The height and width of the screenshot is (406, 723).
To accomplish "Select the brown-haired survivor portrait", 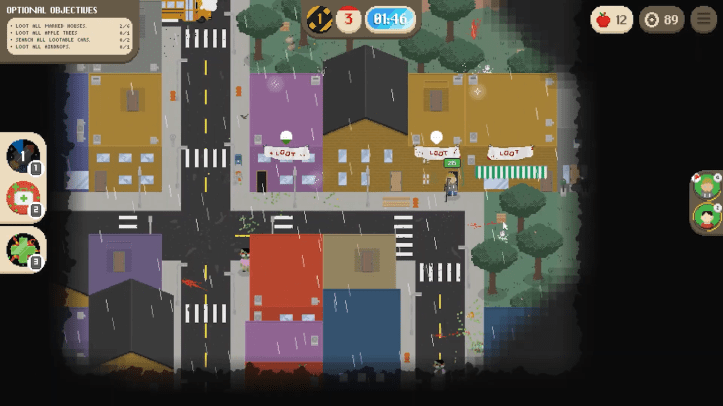I will [706, 187].
